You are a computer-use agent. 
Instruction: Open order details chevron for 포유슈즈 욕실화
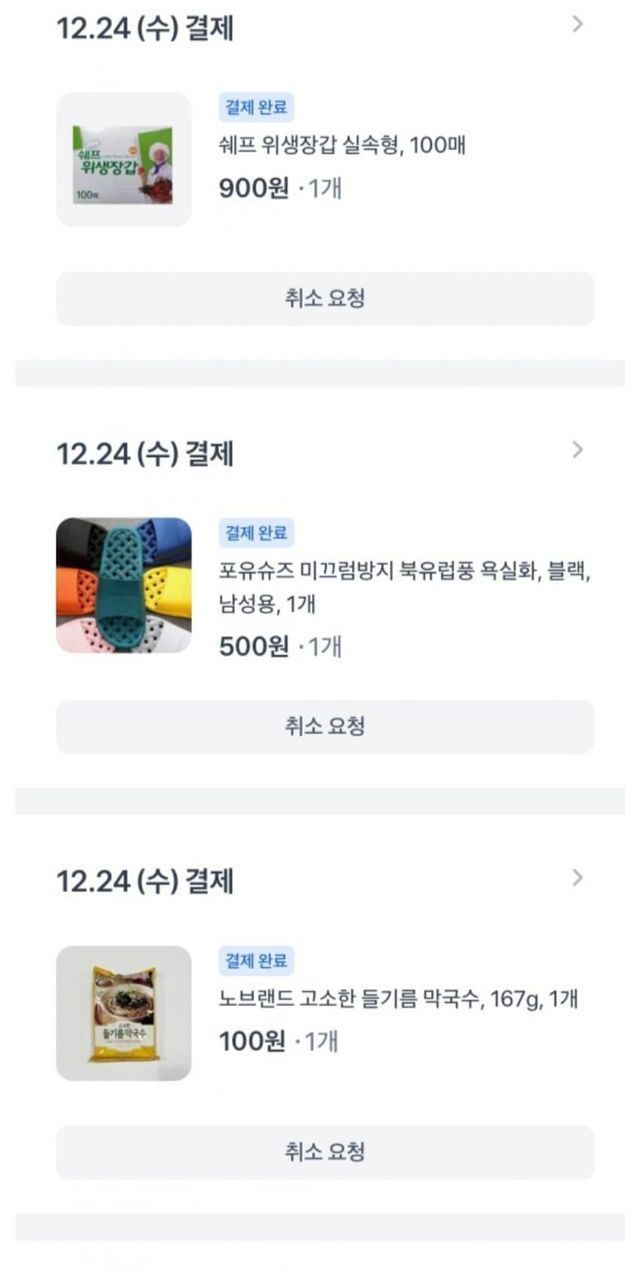[x=577, y=450]
